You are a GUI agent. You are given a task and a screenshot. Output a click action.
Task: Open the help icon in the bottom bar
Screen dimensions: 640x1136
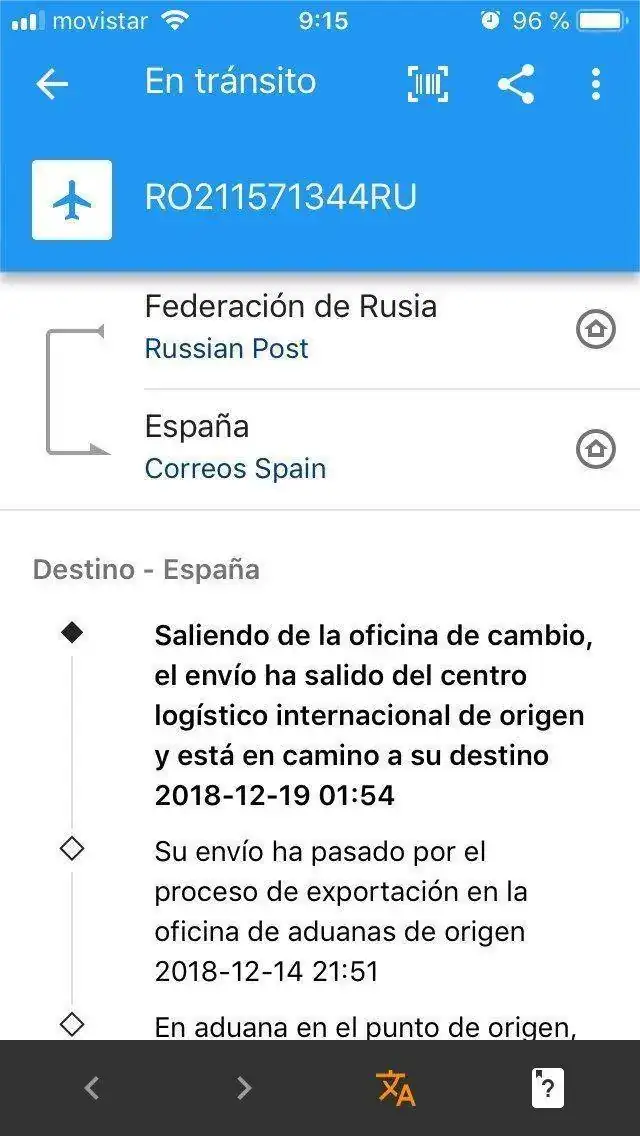click(547, 1088)
